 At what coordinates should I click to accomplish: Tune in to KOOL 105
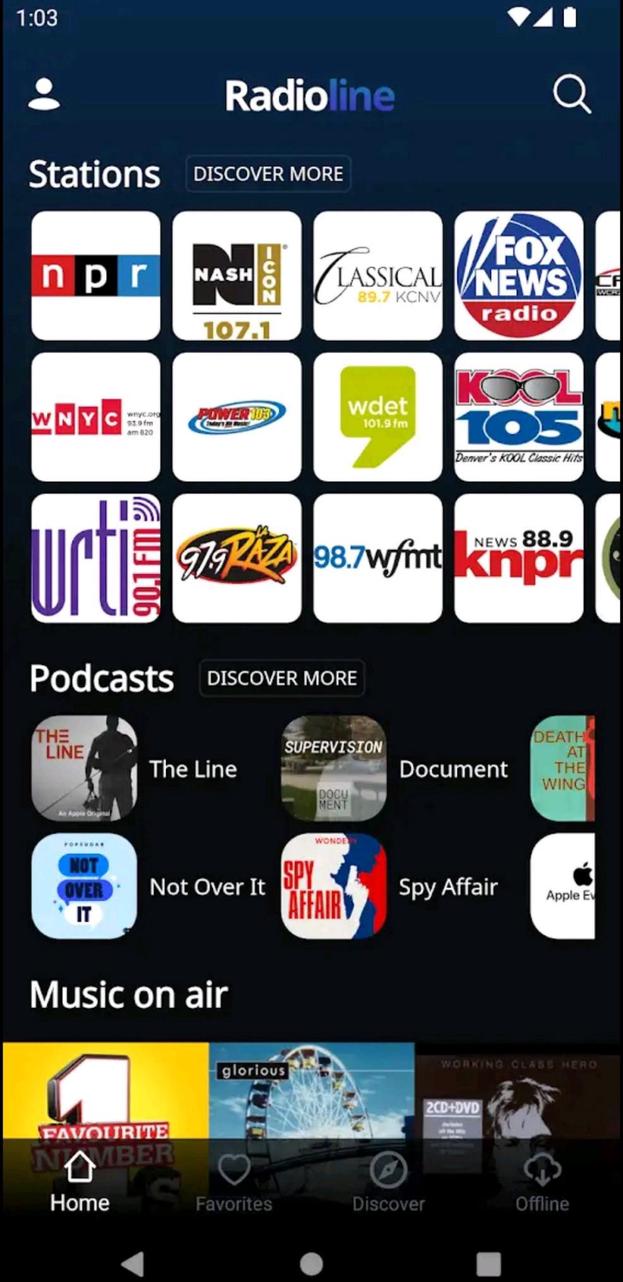click(x=519, y=416)
